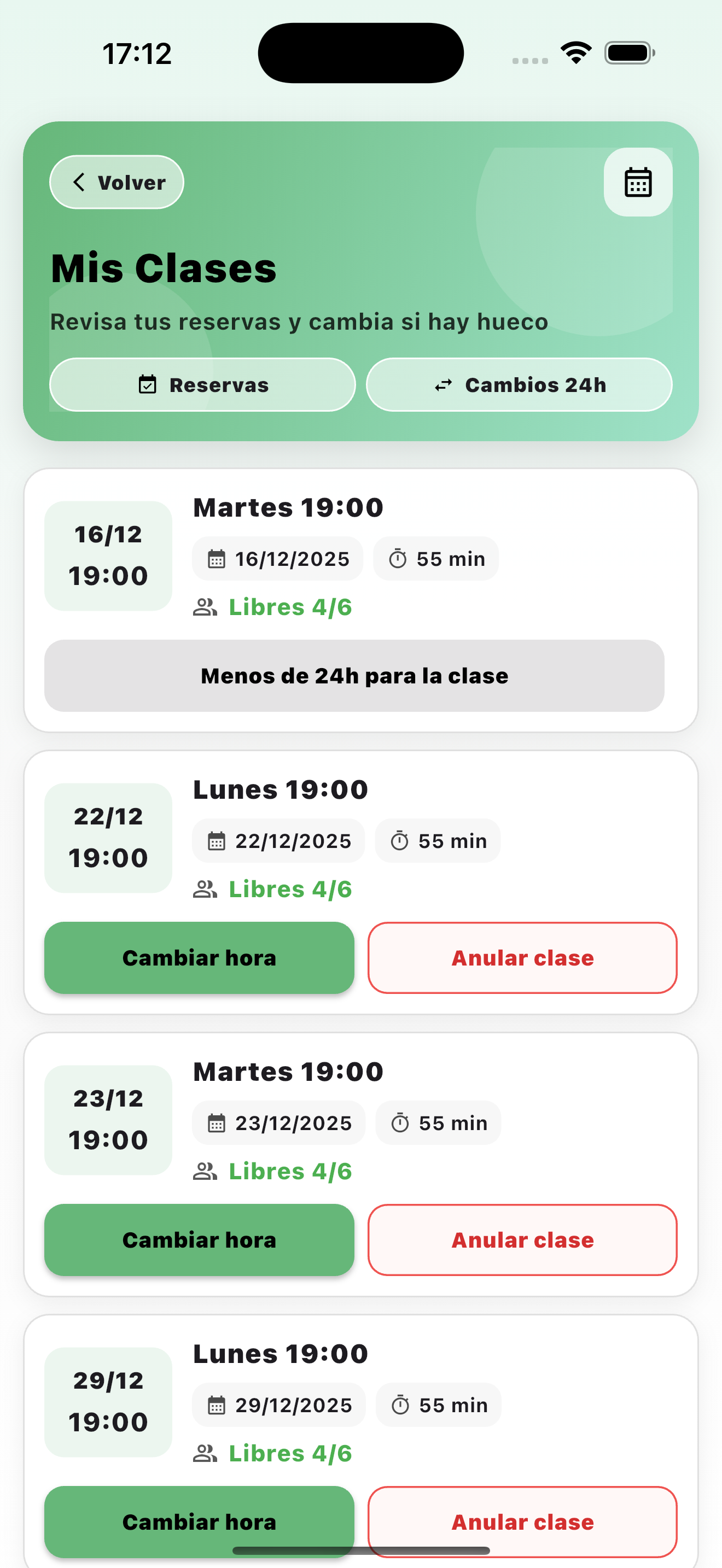This screenshot has height=1568, width=722.
Task: Tap the swap arrows icon in Cambios 24h
Action: pyautogui.click(x=444, y=385)
